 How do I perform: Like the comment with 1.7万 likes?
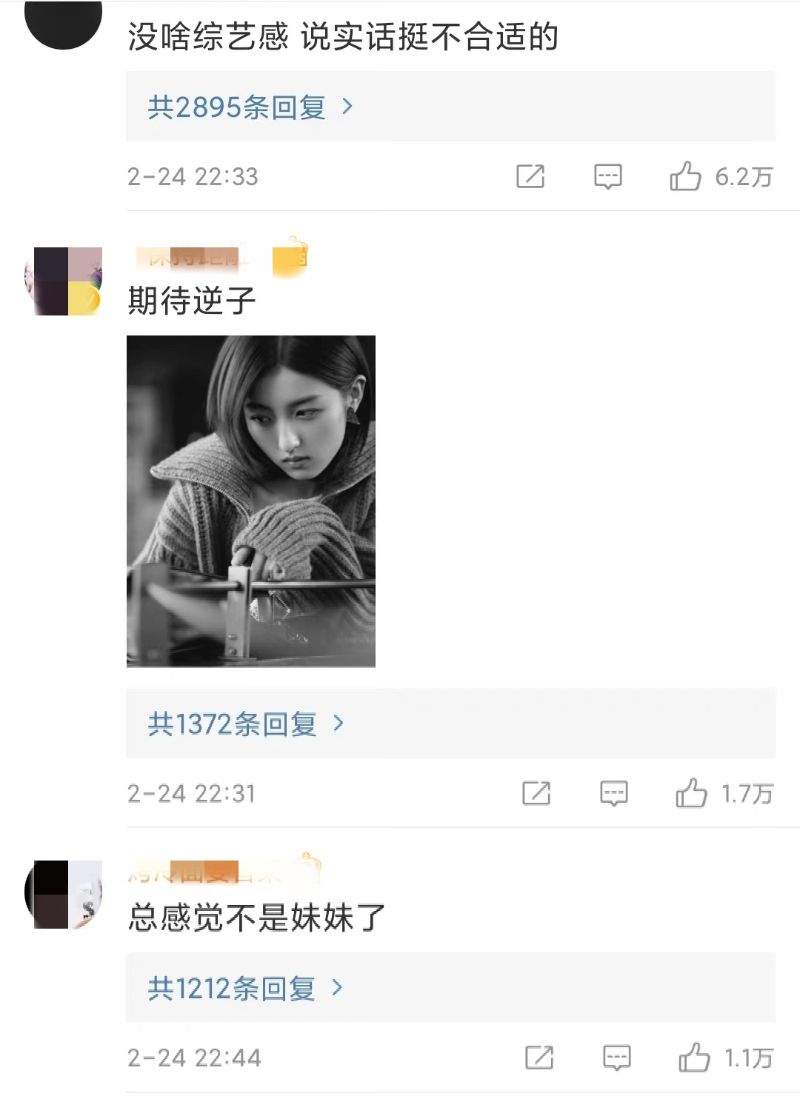click(x=692, y=794)
